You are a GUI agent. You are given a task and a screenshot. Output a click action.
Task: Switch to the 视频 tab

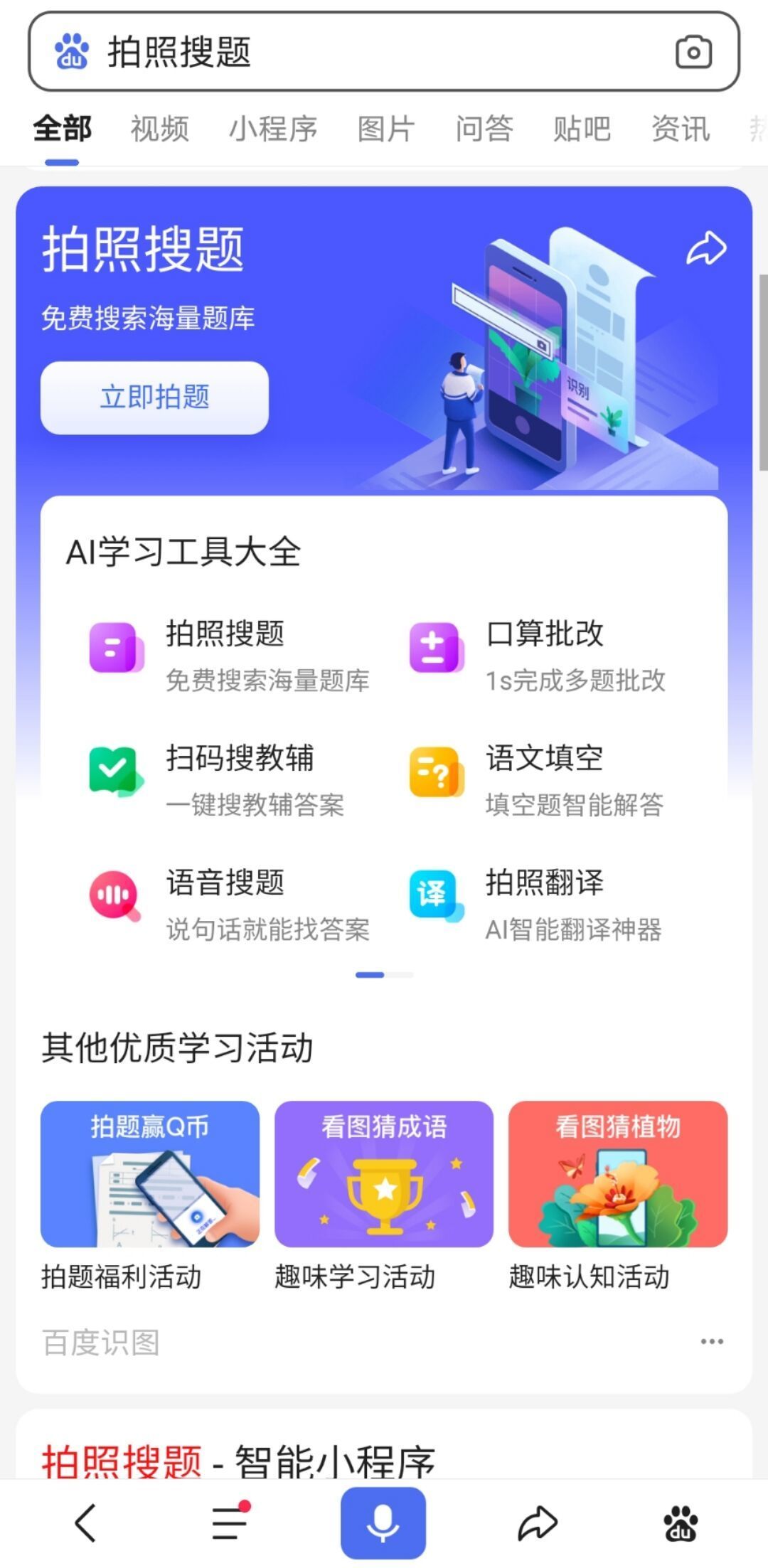(159, 129)
